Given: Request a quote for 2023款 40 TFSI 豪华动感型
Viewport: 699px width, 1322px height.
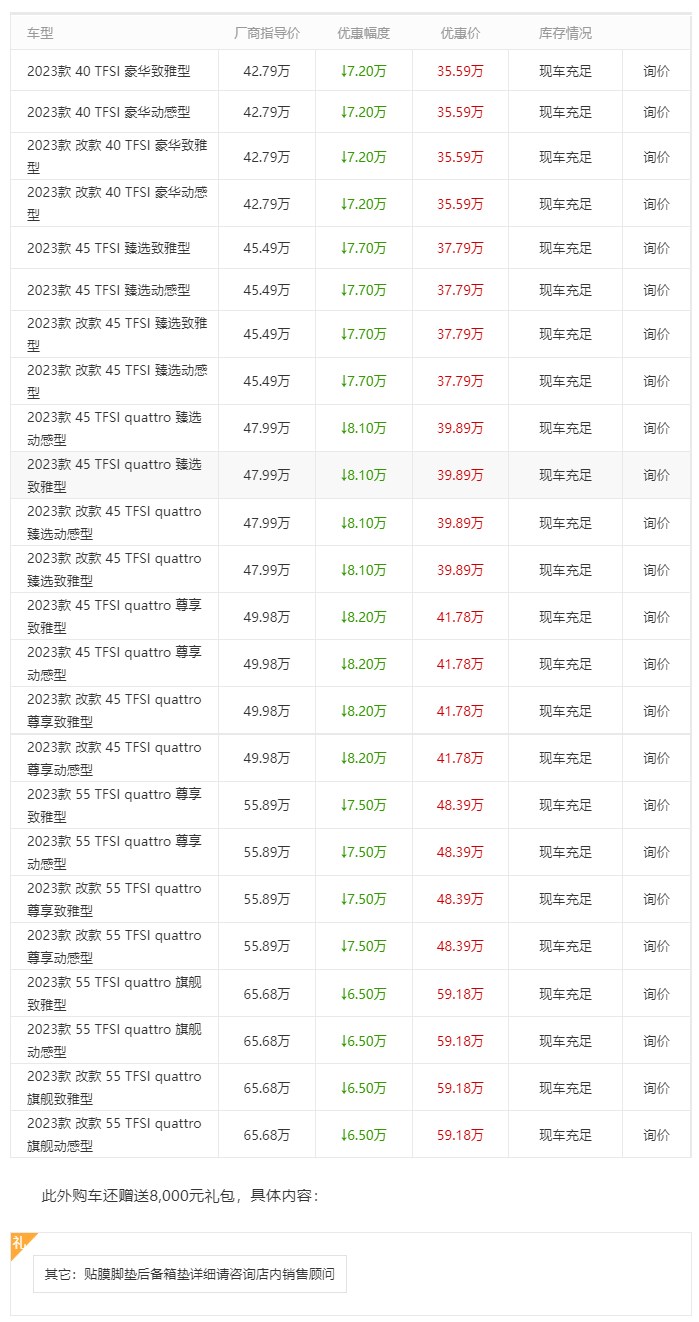Looking at the screenshot, I should 656,112.
